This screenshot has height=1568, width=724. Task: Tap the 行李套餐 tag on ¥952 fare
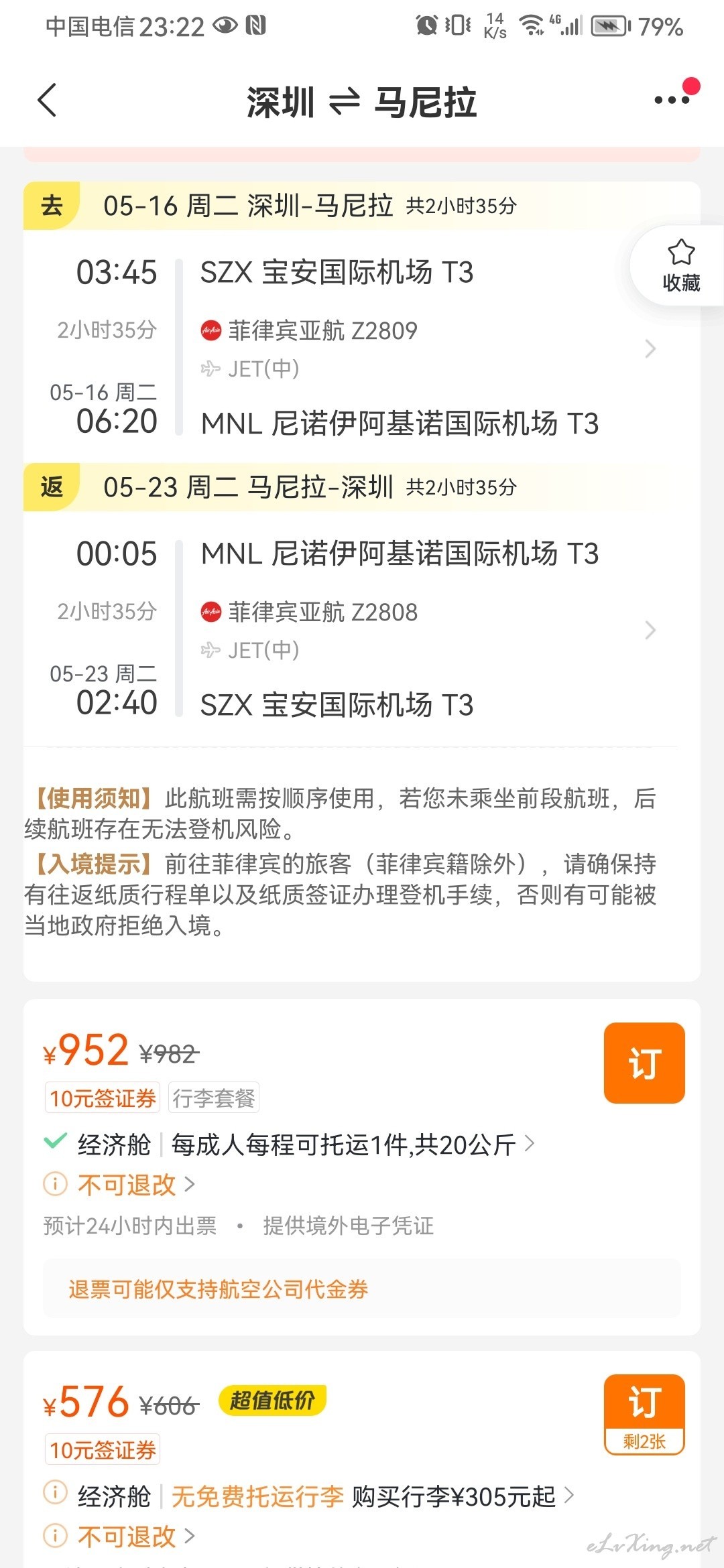pyautogui.click(x=214, y=1098)
